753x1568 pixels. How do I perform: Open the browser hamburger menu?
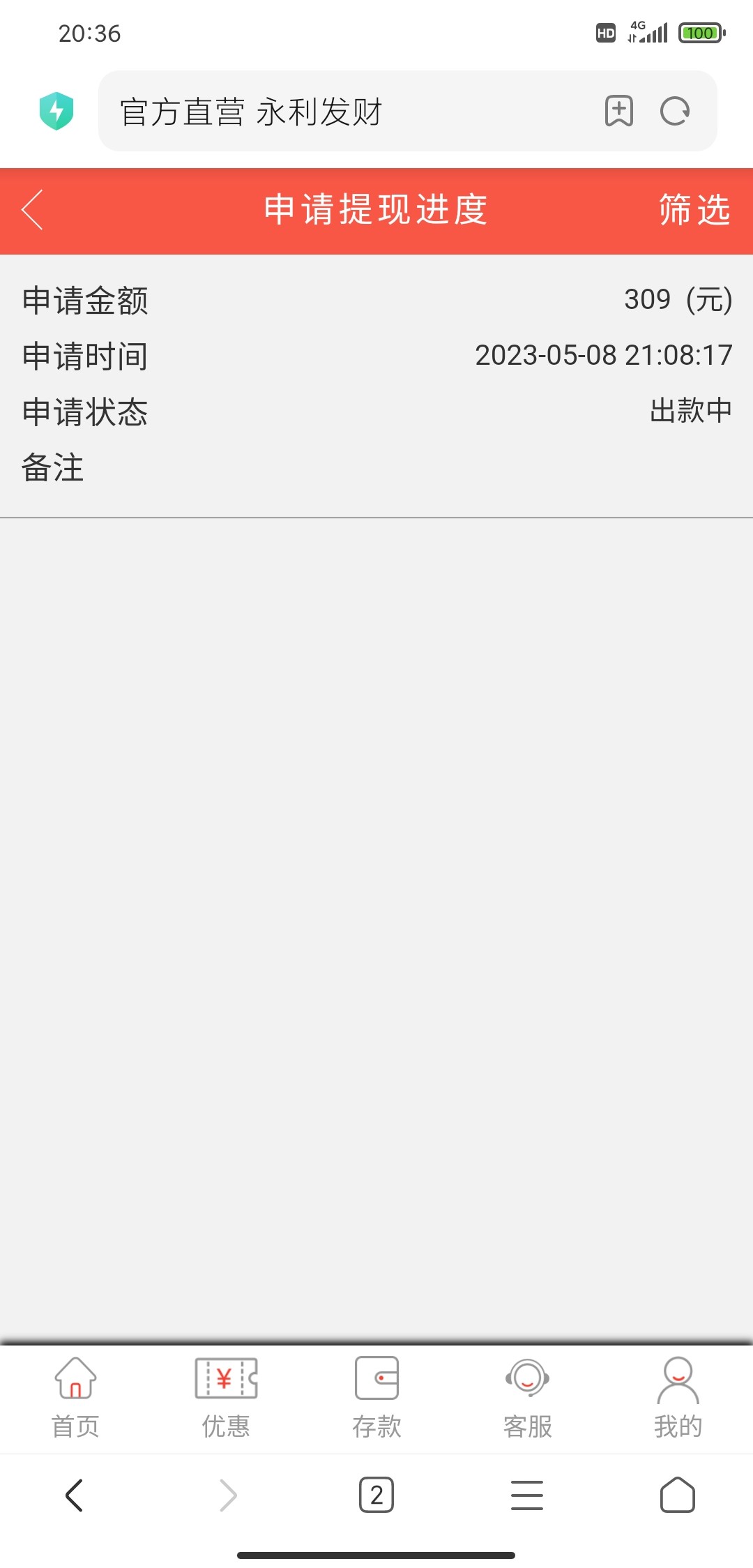pyautogui.click(x=527, y=1495)
